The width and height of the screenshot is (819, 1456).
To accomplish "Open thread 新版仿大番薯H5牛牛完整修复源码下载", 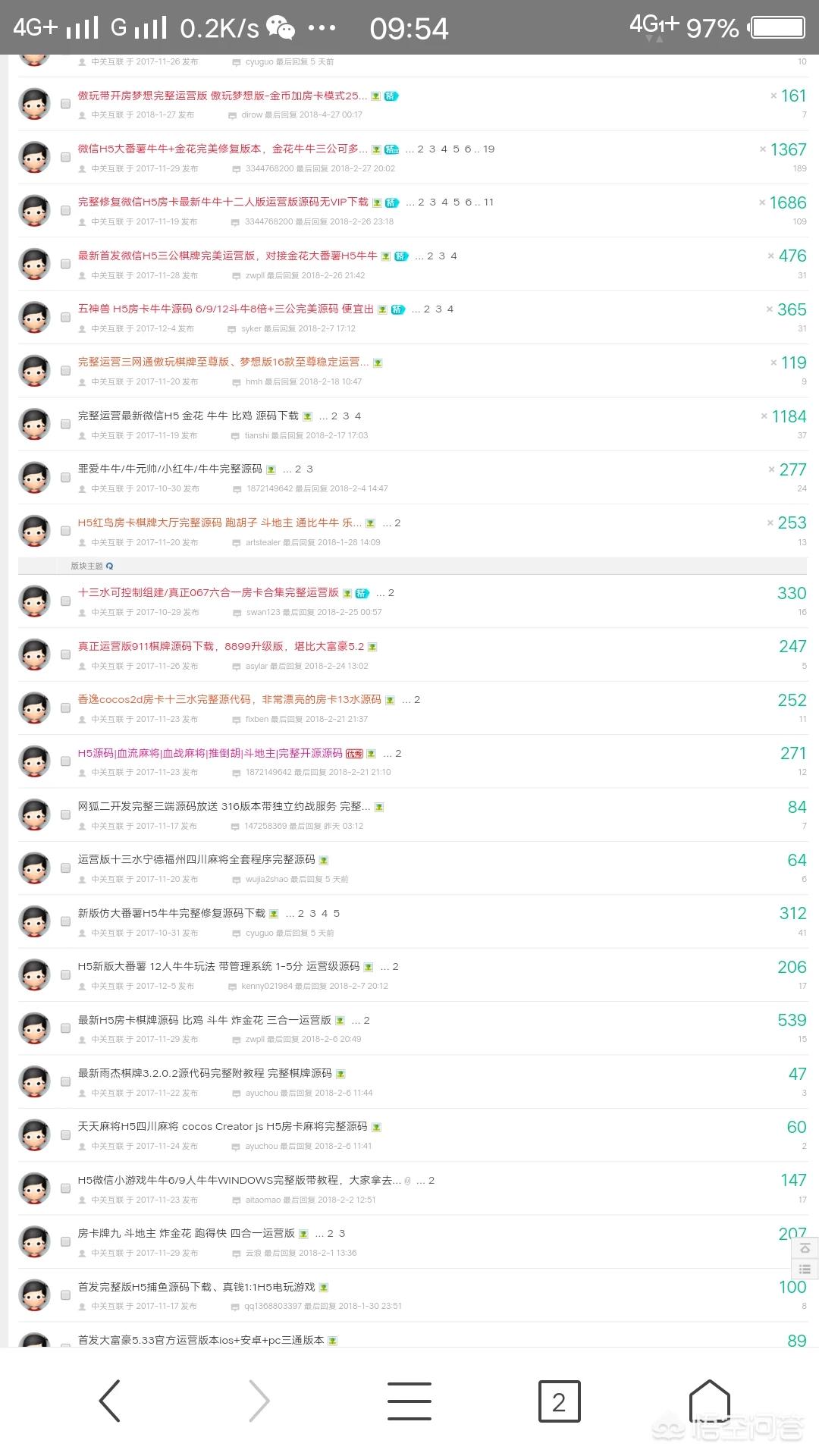I will [x=171, y=914].
